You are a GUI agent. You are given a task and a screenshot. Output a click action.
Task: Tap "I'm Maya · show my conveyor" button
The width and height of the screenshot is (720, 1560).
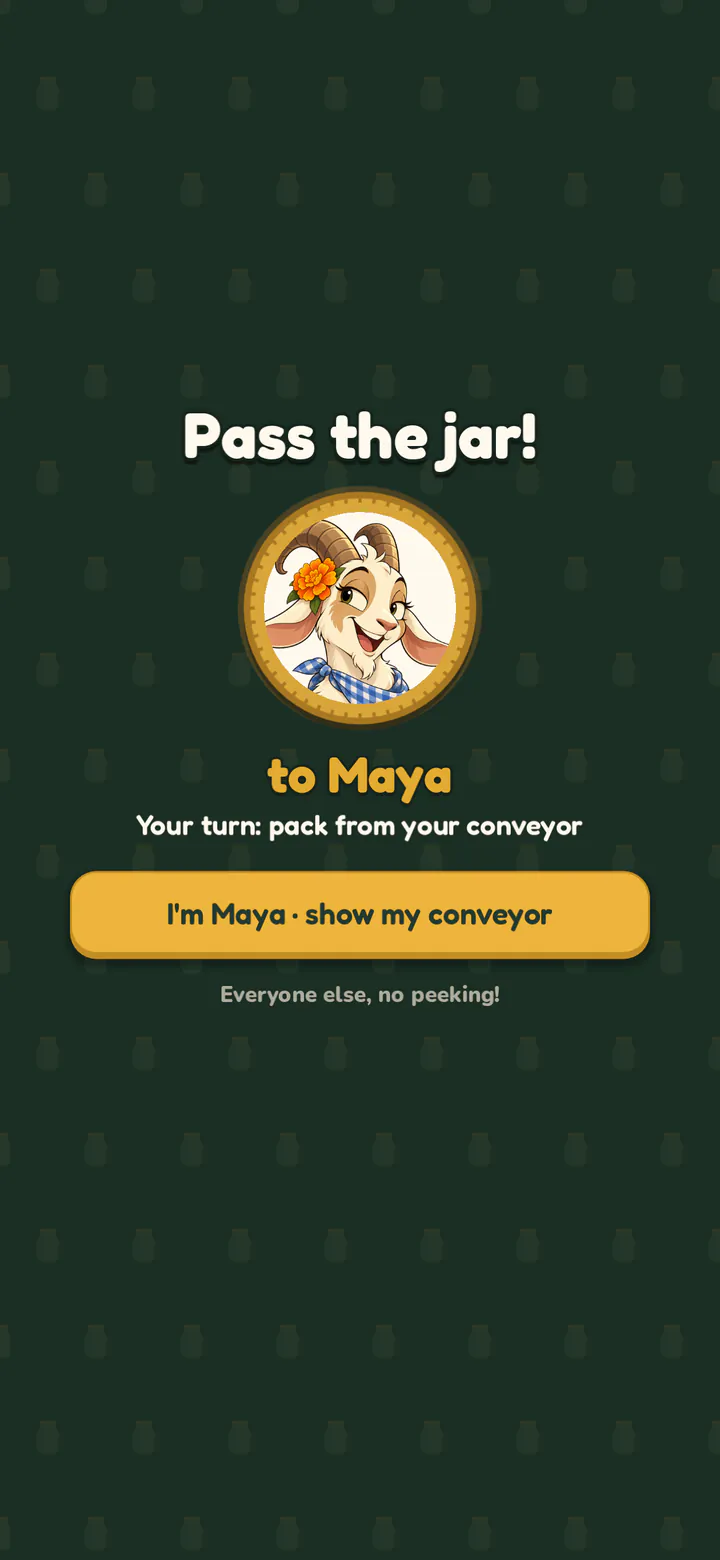(x=360, y=914)
